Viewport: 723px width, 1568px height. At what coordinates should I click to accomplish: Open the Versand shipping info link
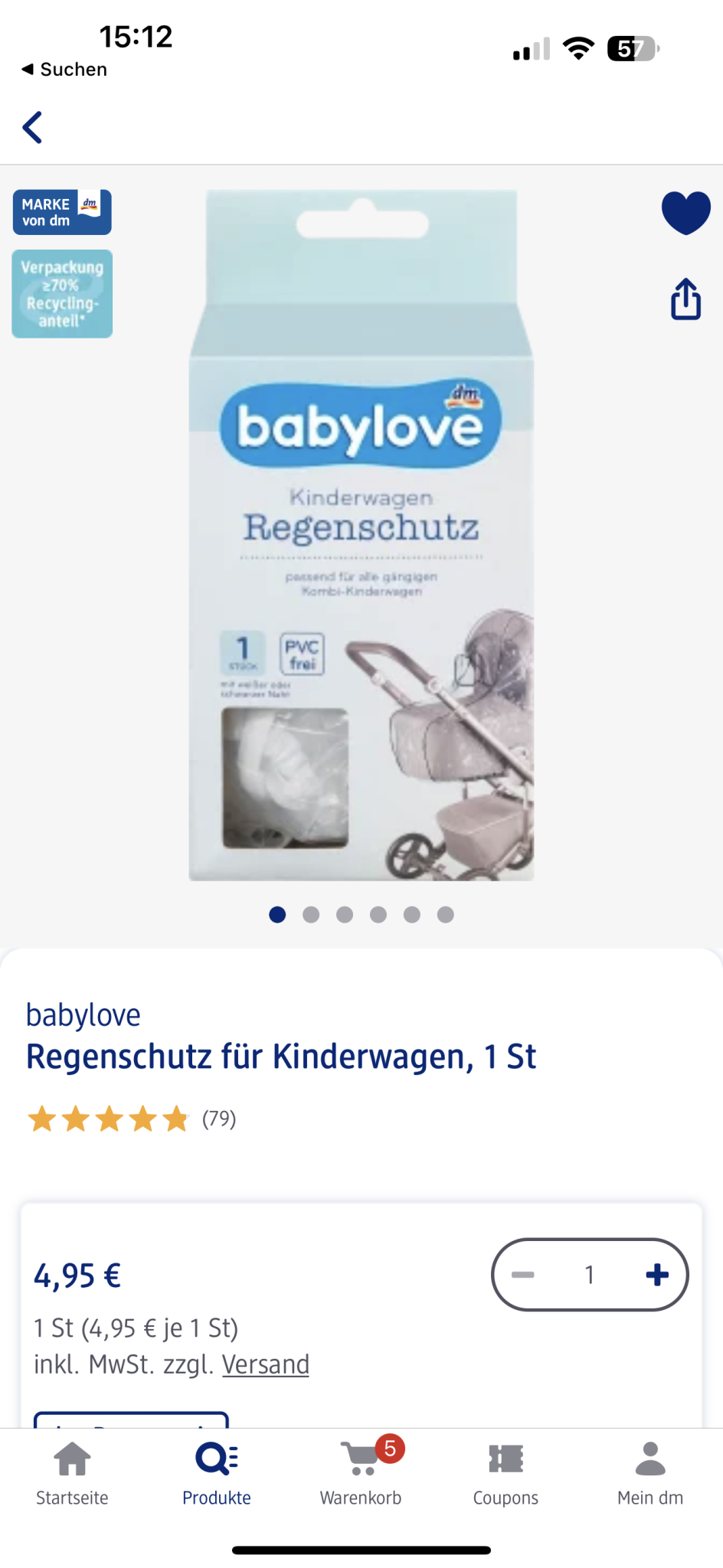tap(265, 1364)
